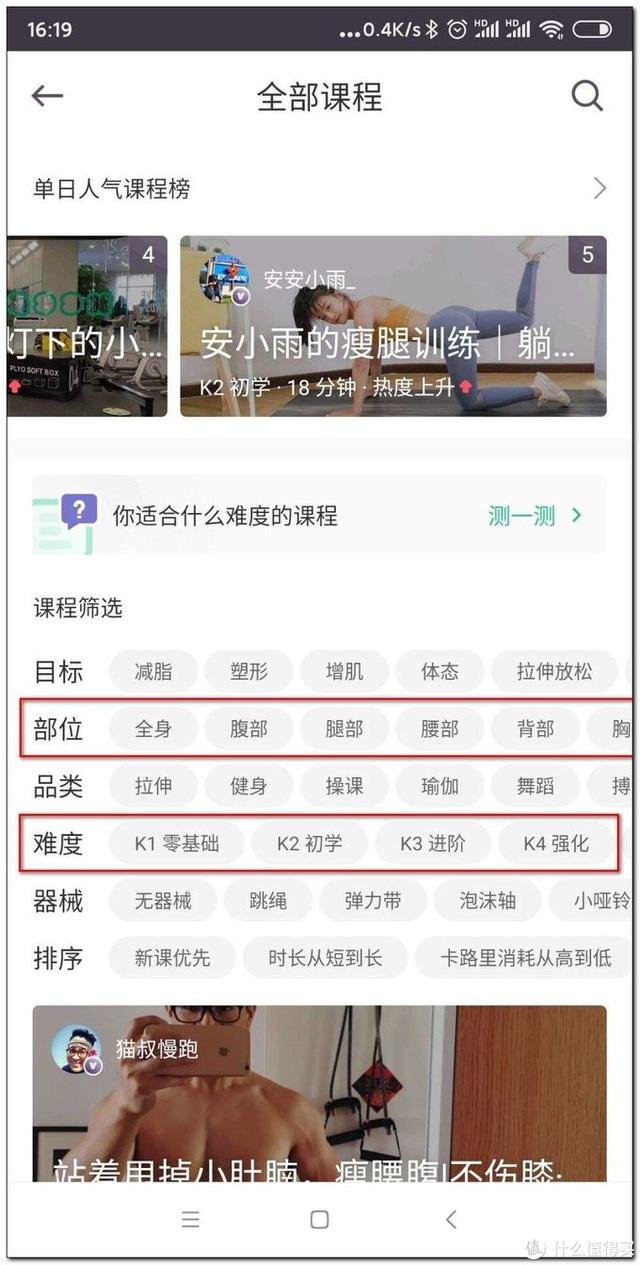640x1265 pixels.
Task: Select the 减脂 goal chip
Action: click(153, 671)
